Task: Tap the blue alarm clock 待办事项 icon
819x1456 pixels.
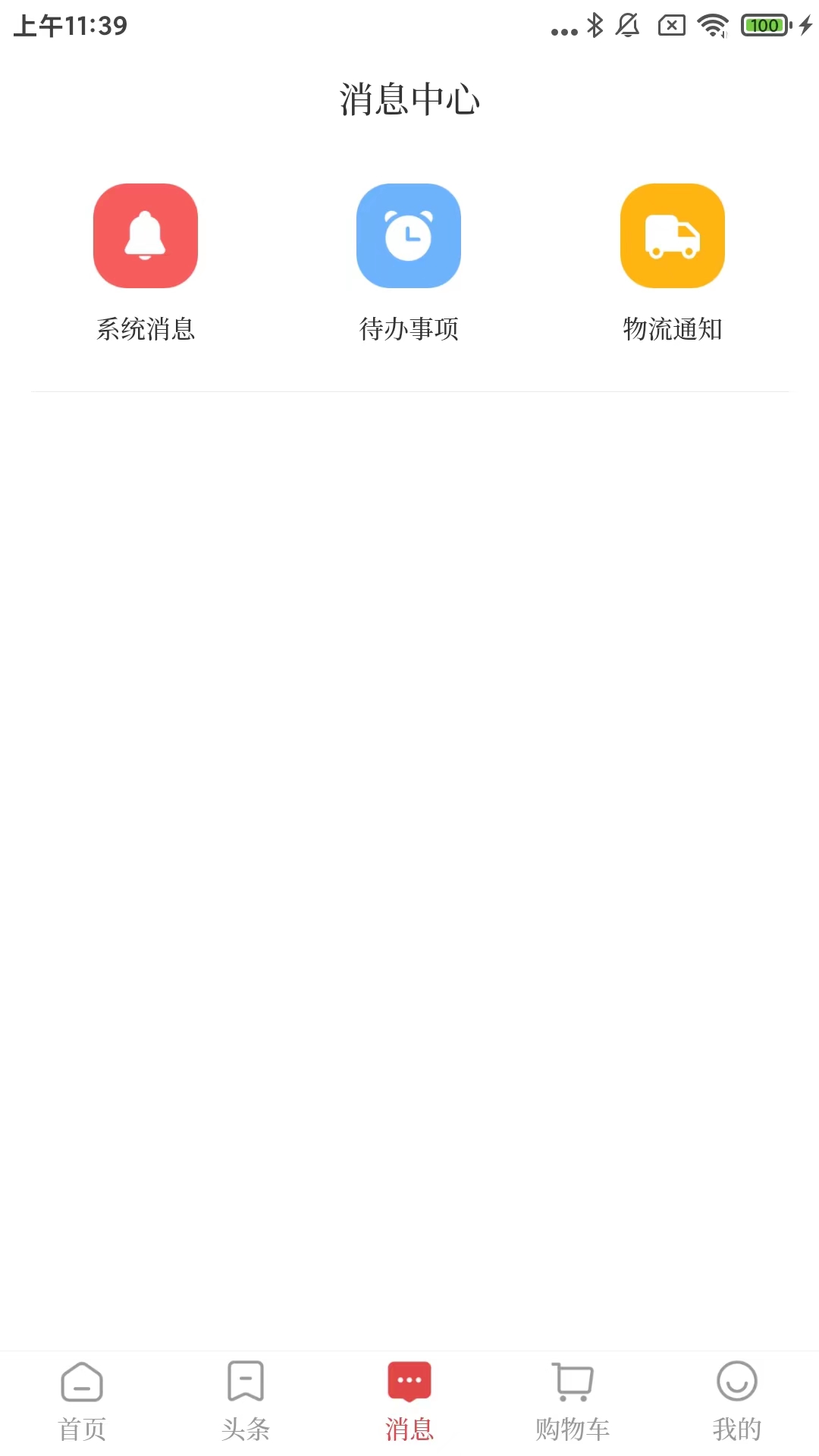Action: point(409,236)
